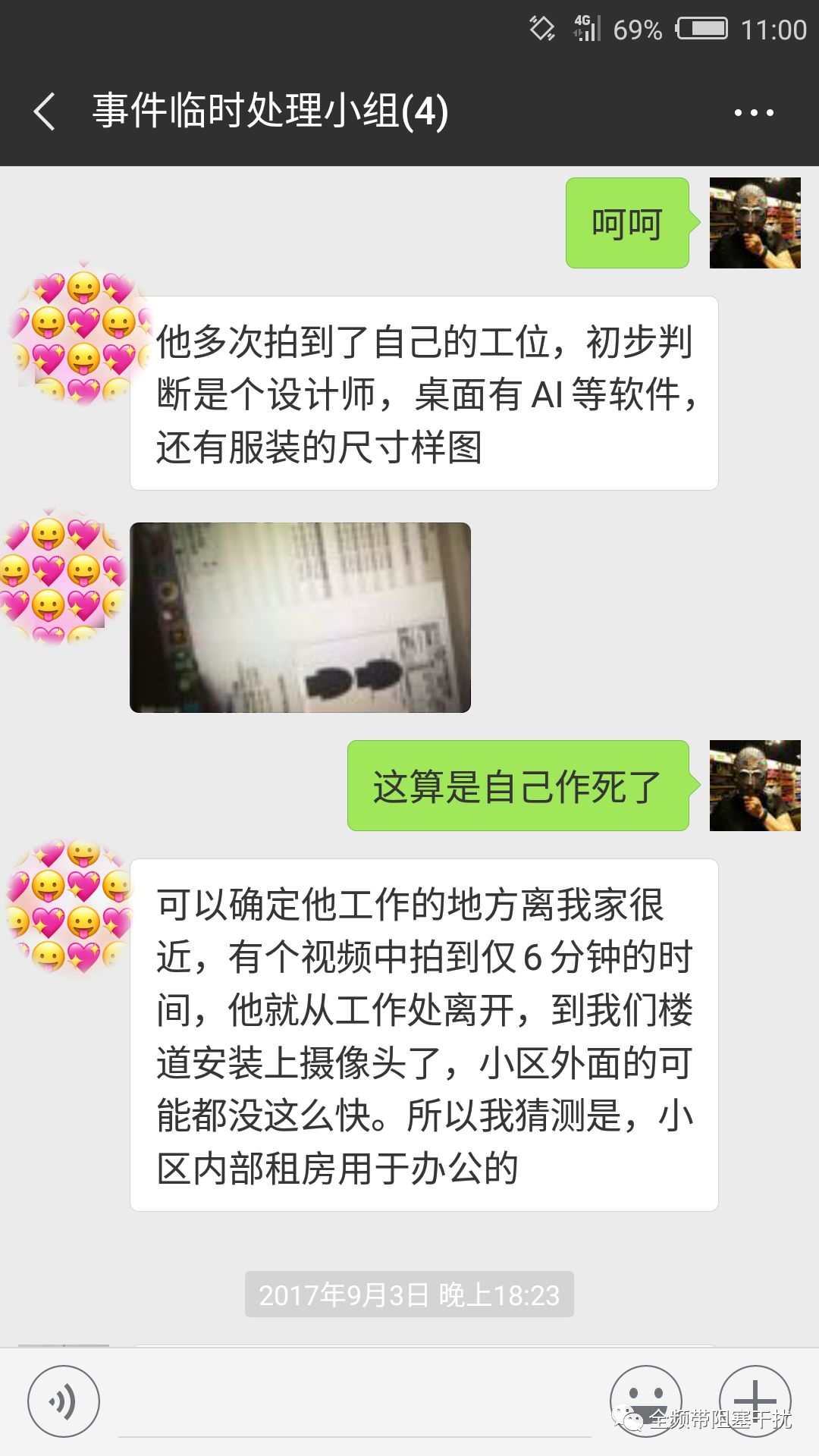Tap your own masked avatar beside 呵呵
Screen dimensions: 819x1456
[x=755, y=222]
